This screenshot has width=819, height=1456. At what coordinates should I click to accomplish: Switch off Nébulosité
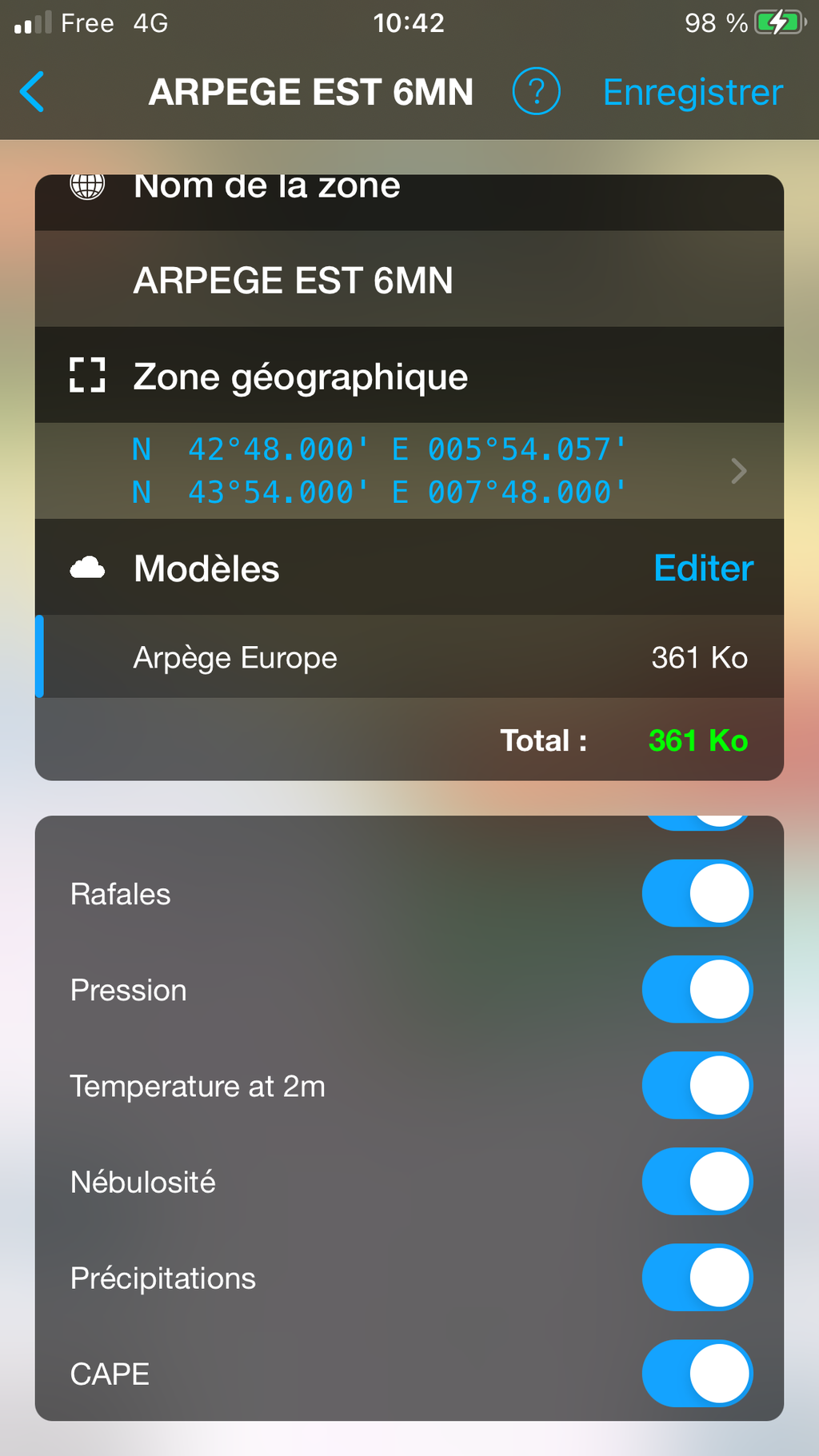pyautogui.click(x=697, y=1181)
